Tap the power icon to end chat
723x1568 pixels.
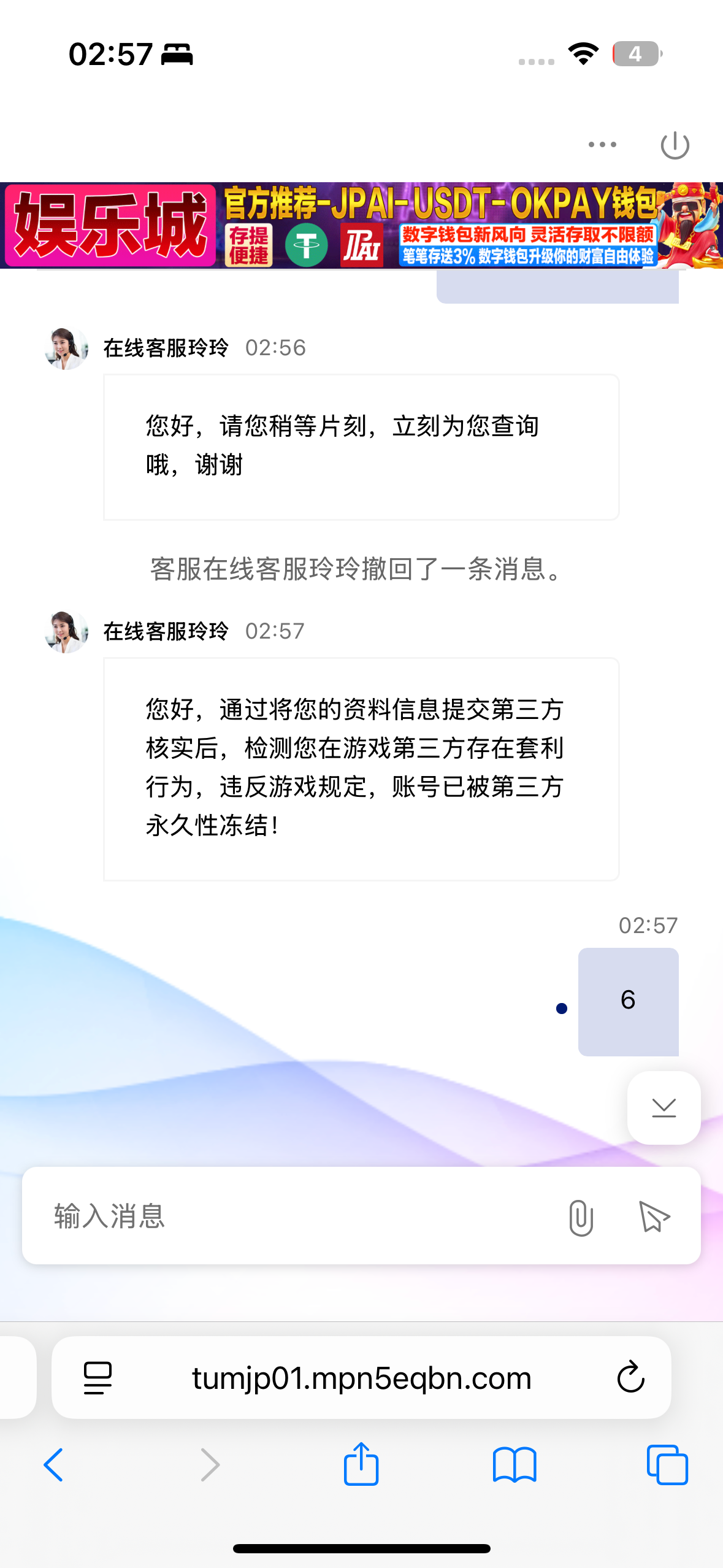click(x=675, y=145)
